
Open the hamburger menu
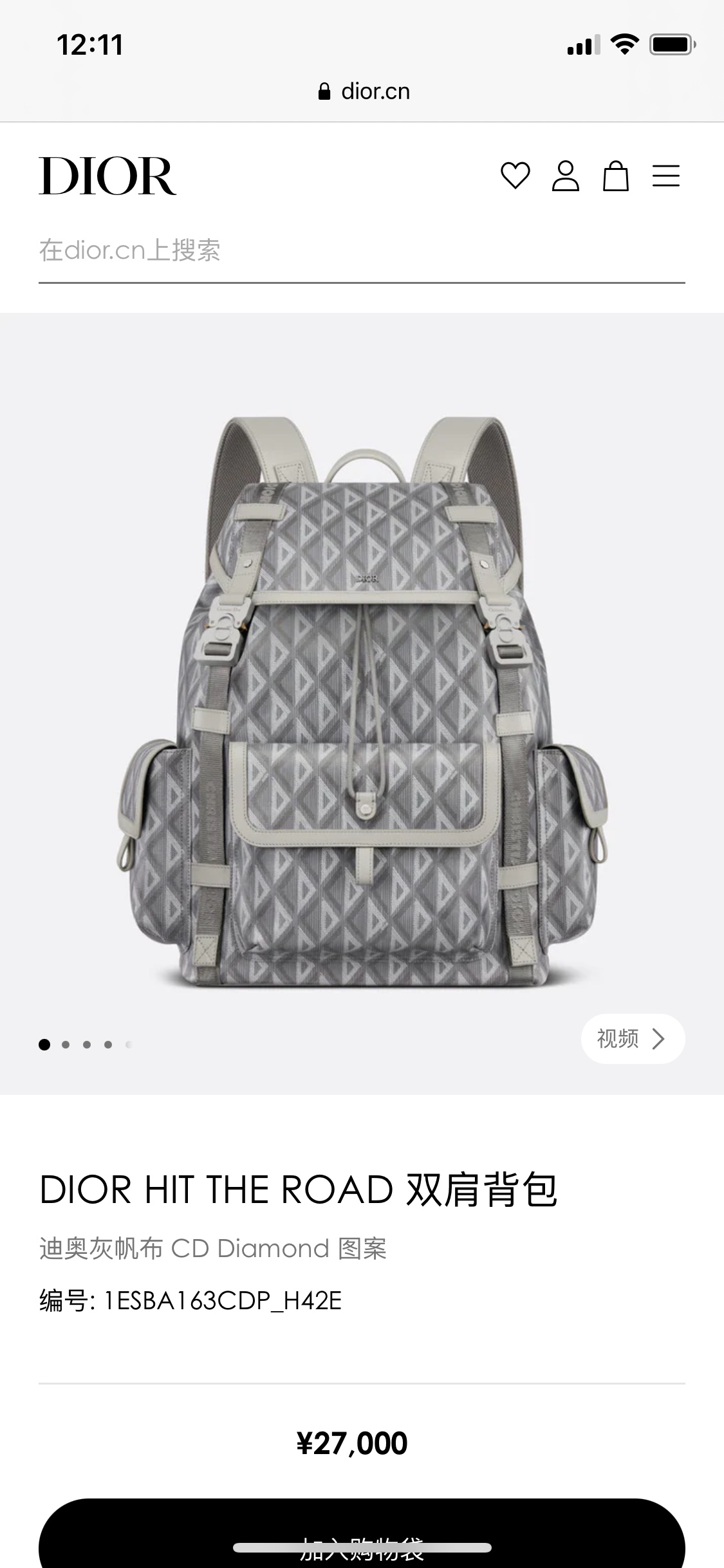pos(666,176)
